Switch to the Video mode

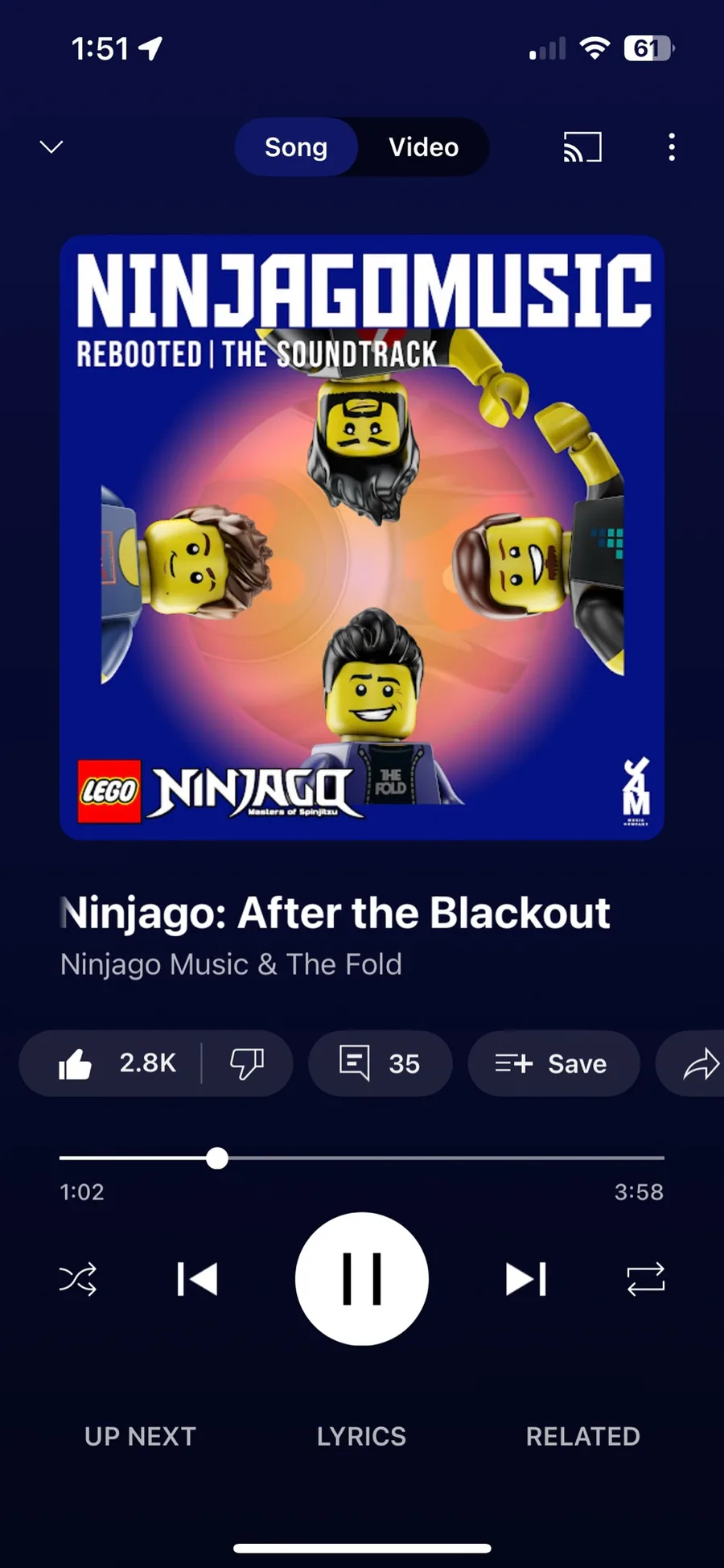coord(424,147)
